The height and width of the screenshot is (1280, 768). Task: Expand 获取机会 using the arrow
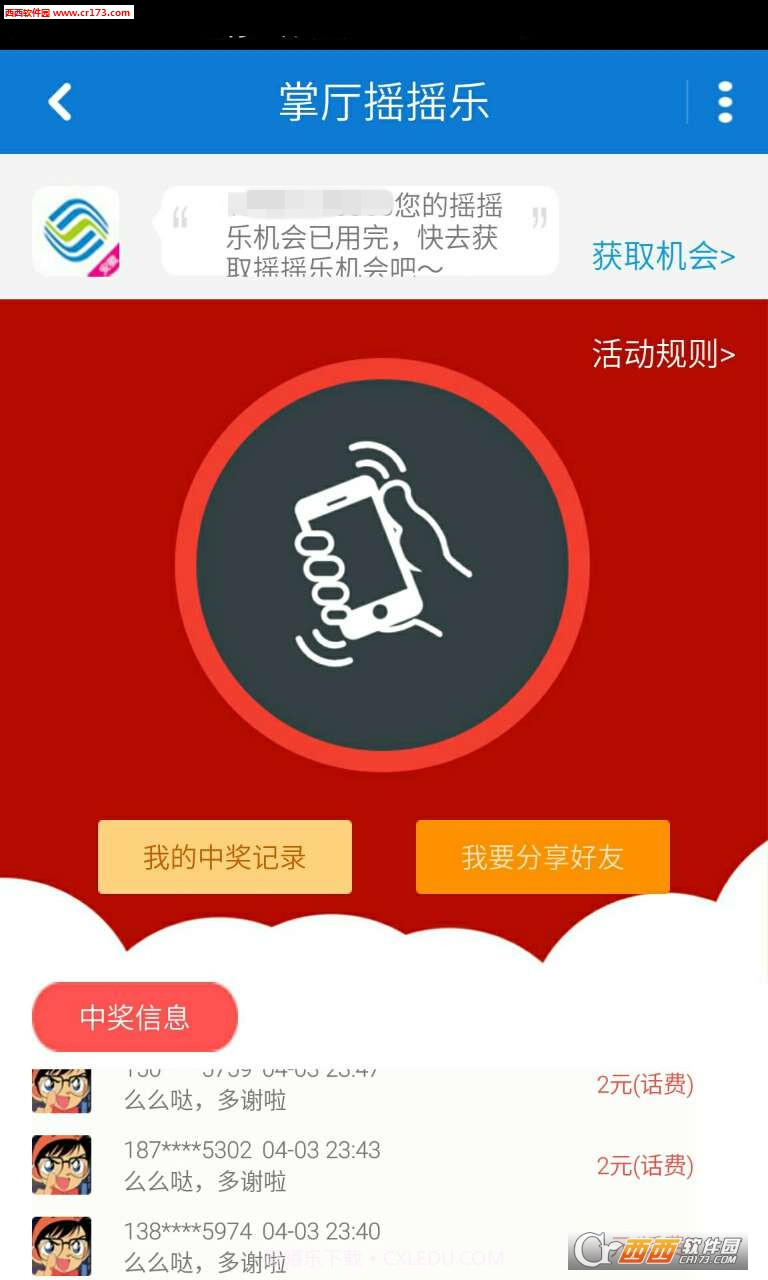(730, 258)
